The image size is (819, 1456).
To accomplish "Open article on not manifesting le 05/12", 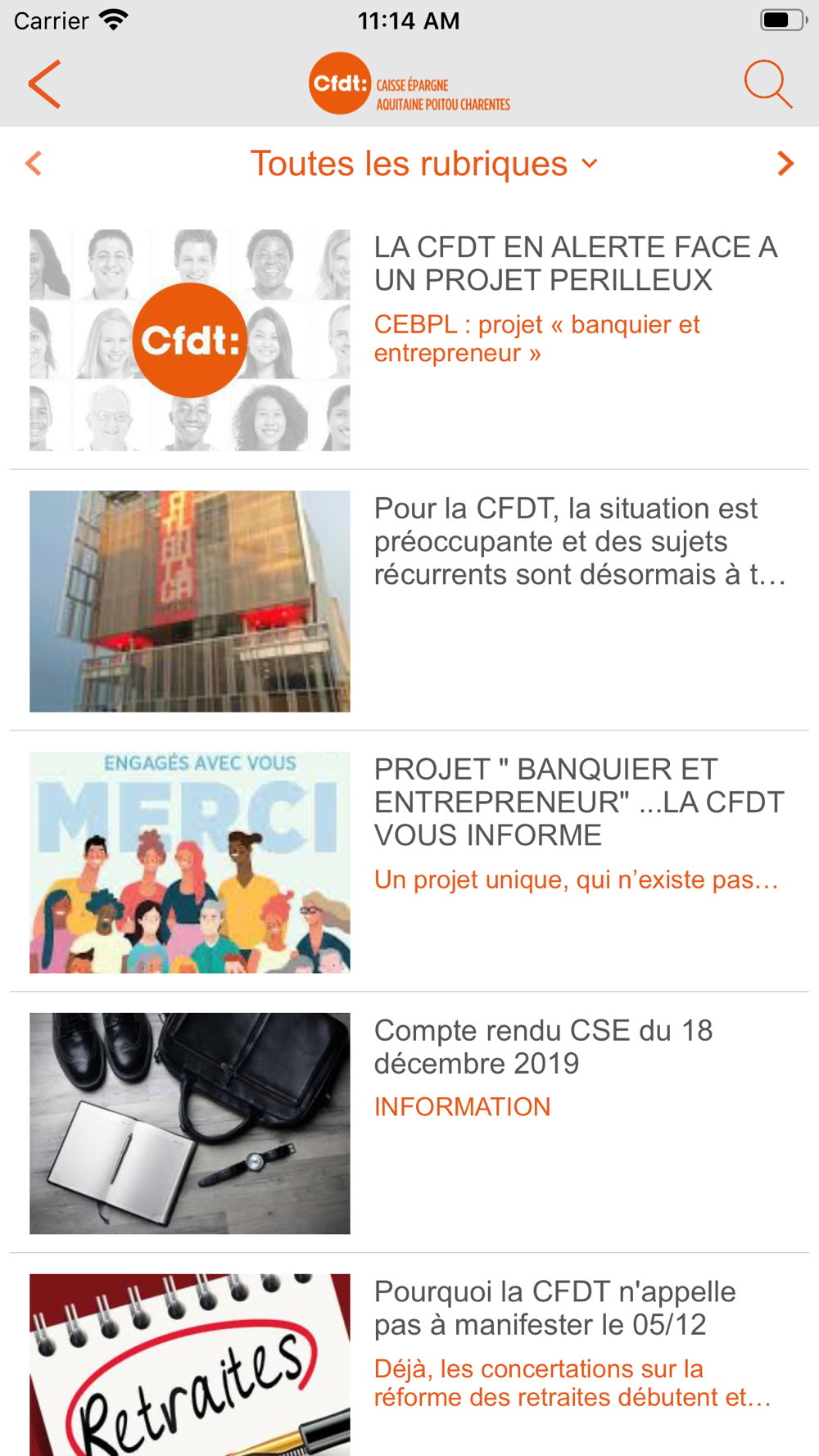I will pos(409,1355).
